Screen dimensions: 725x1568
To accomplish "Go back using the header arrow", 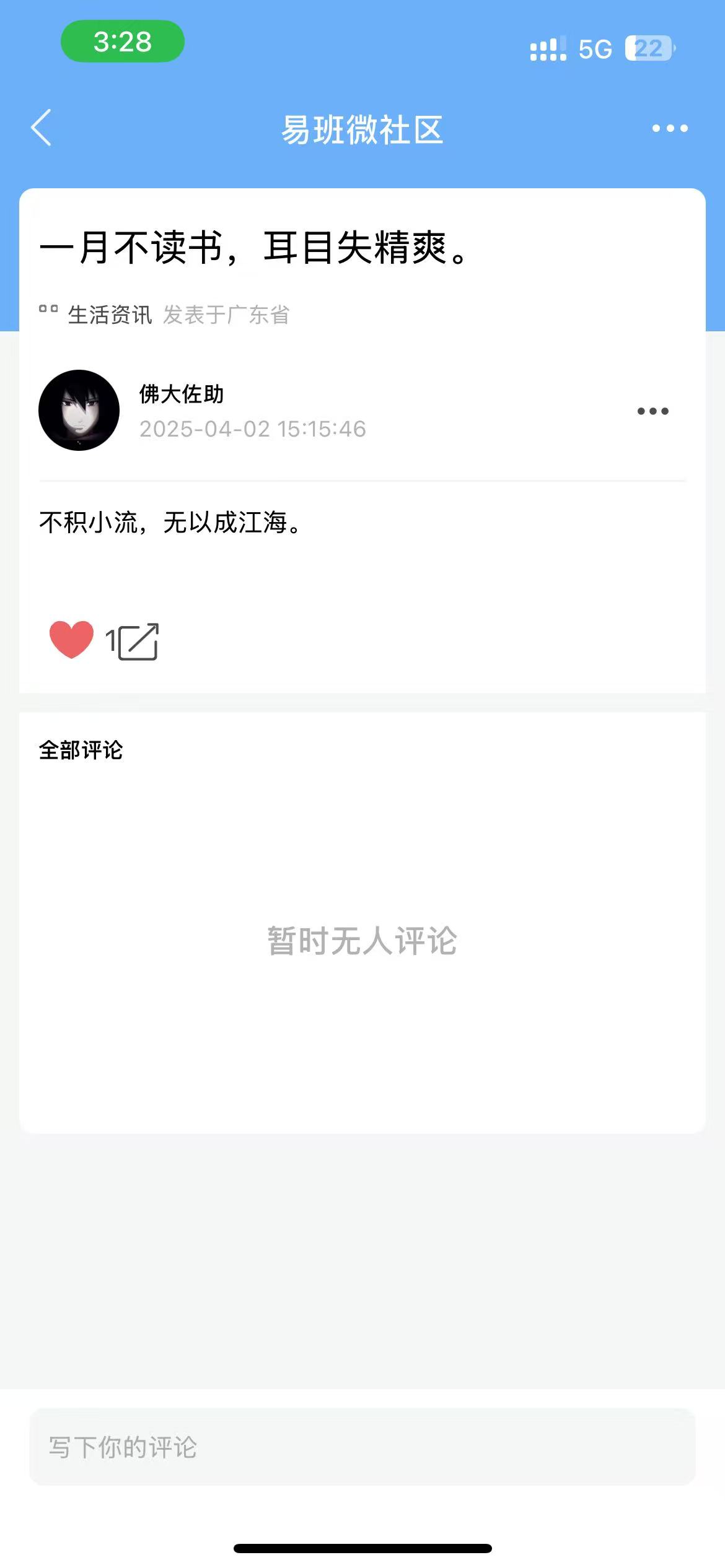I will (42, 128).
